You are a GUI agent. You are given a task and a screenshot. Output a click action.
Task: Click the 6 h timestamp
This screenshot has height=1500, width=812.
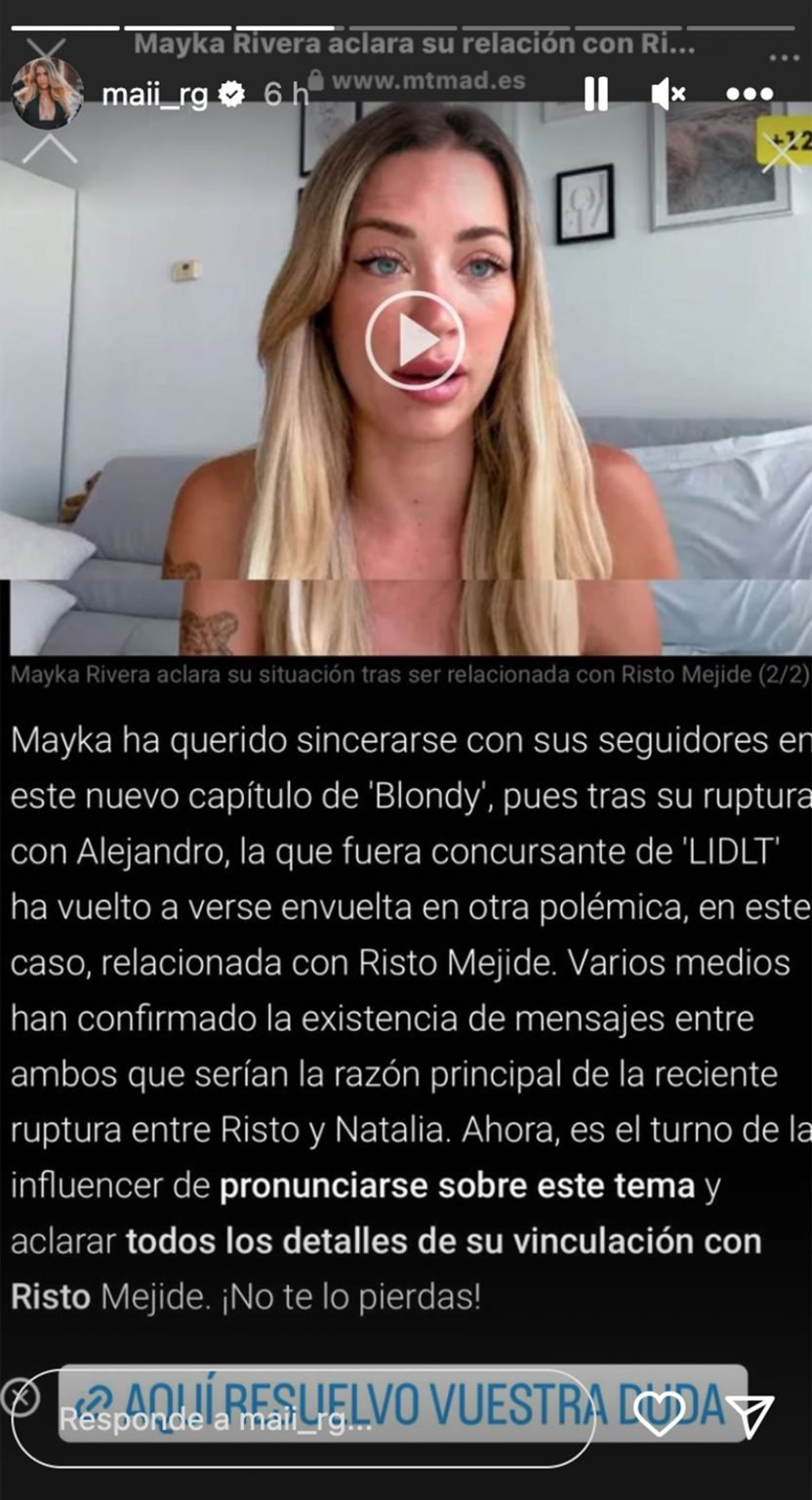click(x=281, y=95)
